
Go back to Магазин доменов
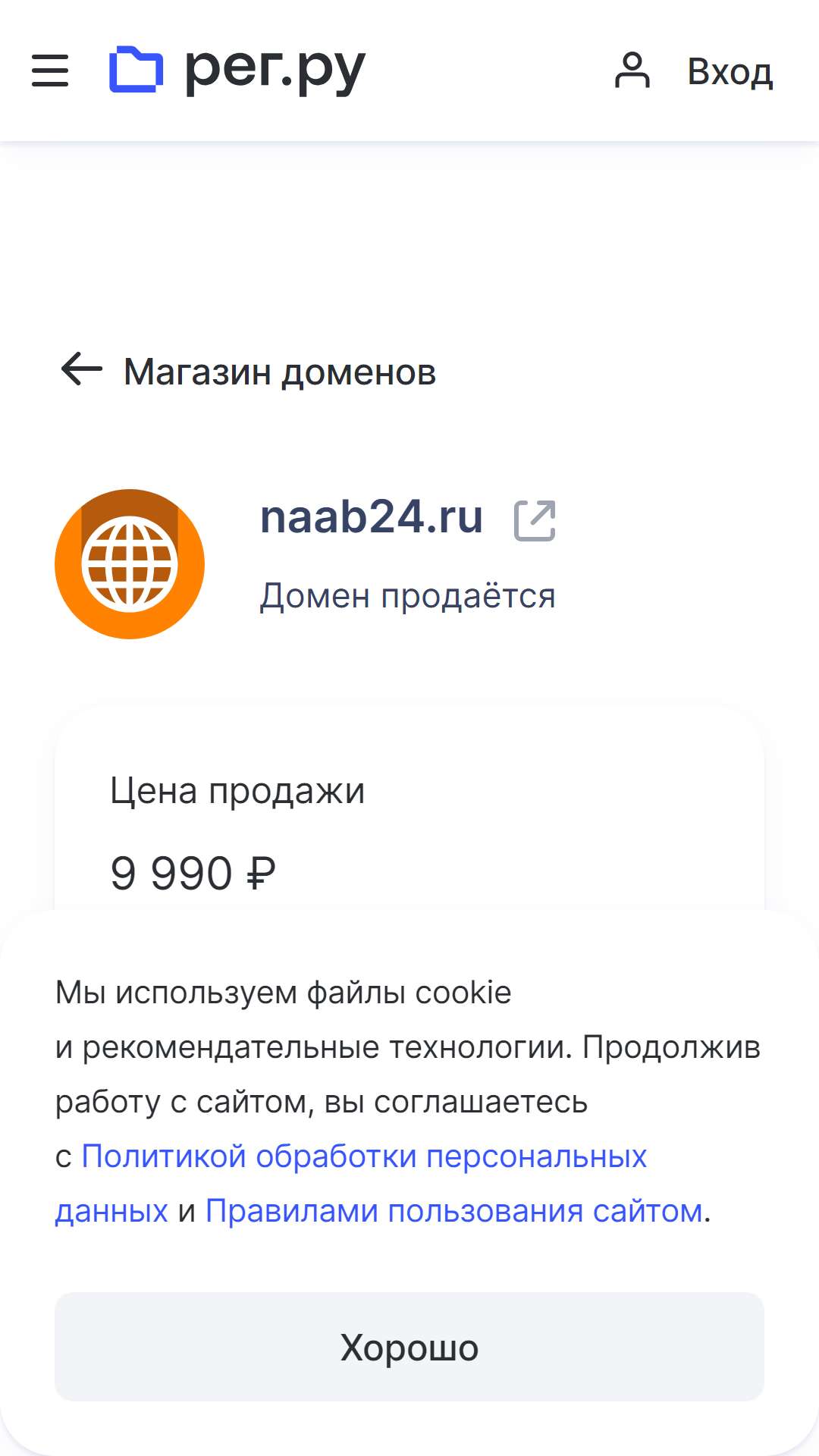249,372
